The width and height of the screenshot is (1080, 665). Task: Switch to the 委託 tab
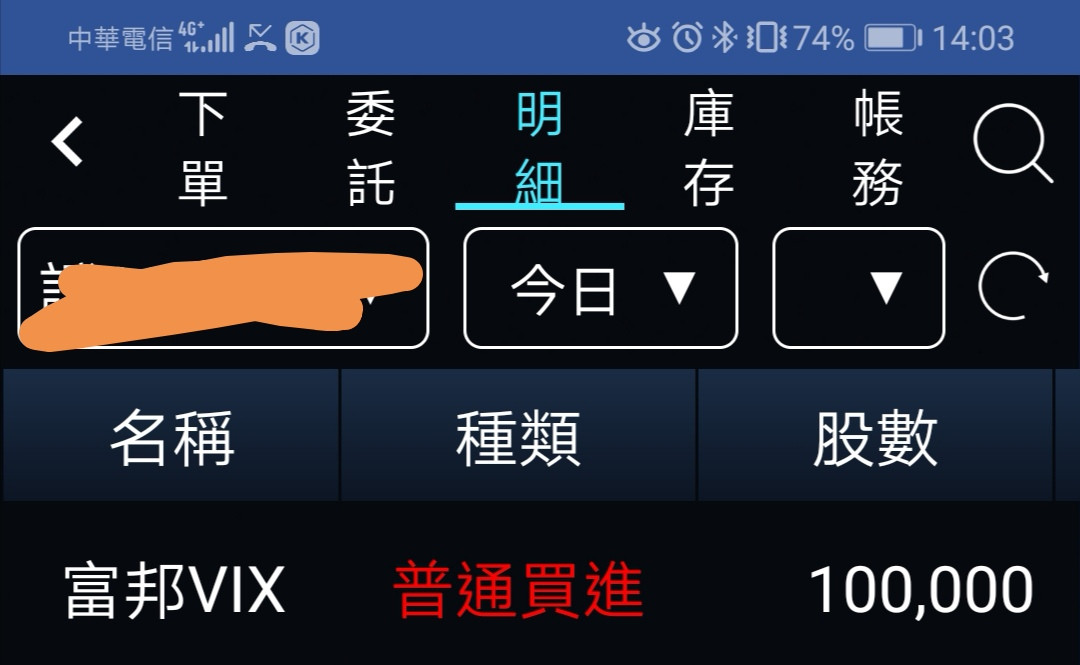coord(371,148)
